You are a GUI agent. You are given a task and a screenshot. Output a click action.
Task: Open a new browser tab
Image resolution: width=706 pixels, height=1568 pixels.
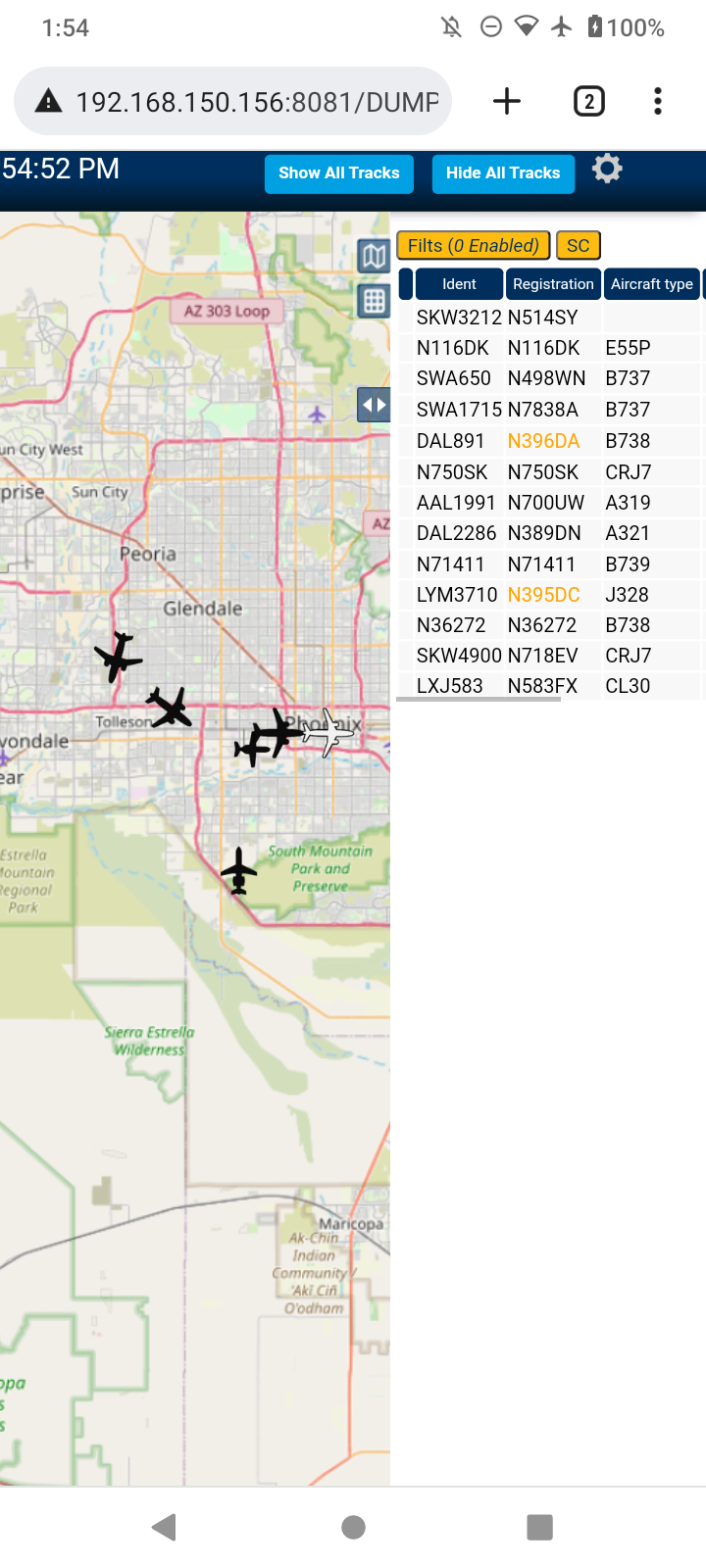tap(507, 101)
